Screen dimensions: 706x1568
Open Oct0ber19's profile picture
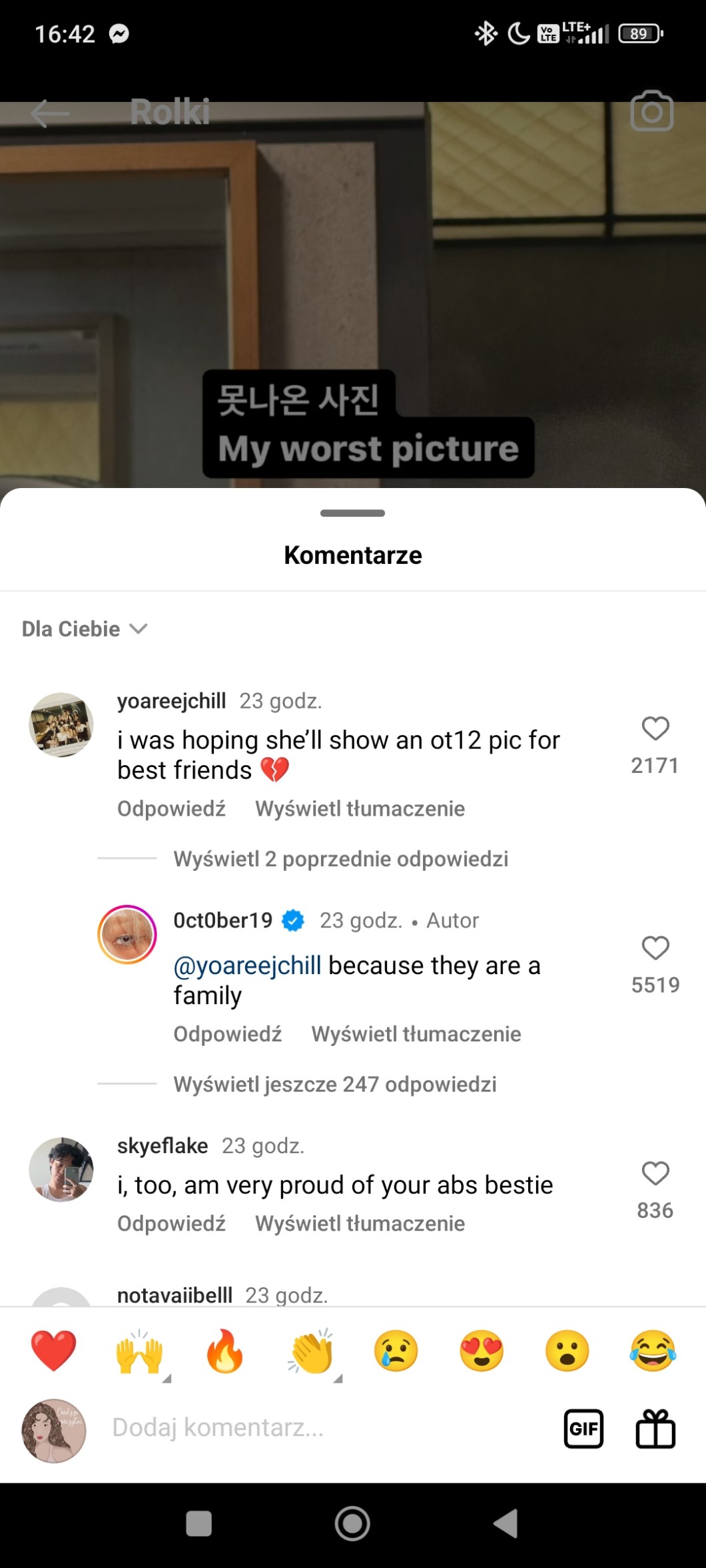tap(127, 934)
